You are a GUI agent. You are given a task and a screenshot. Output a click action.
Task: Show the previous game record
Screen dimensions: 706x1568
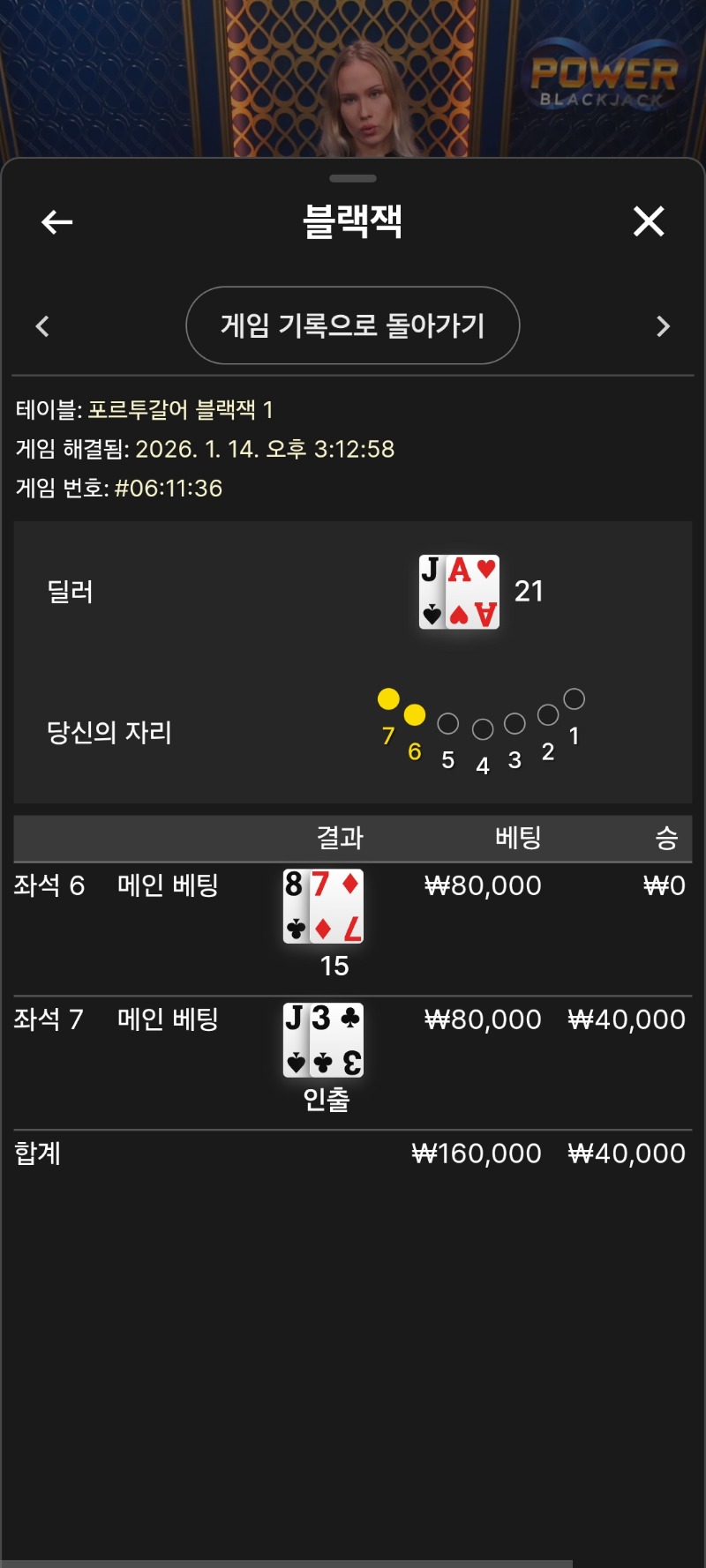click(x=42, y=326)
